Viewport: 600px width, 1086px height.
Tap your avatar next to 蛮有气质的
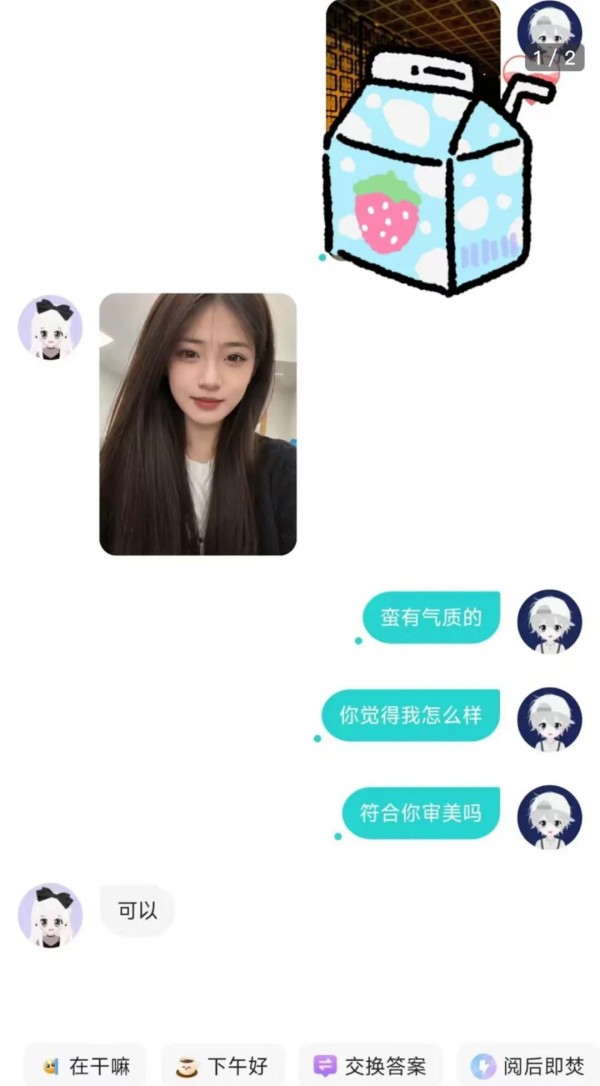click(x=550, y=621)
